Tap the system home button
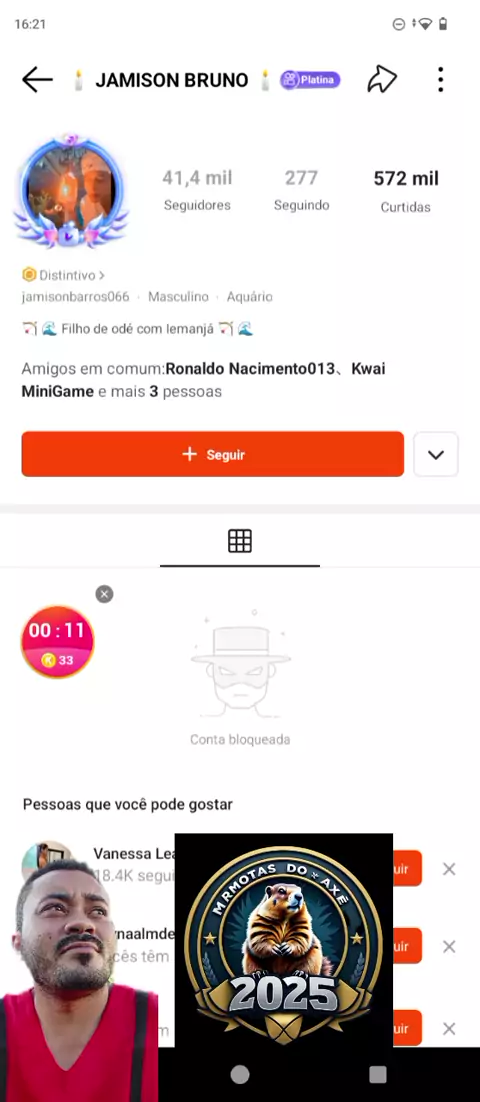This screenshot has height=1102, width=480. click(x=240, y=1074)
